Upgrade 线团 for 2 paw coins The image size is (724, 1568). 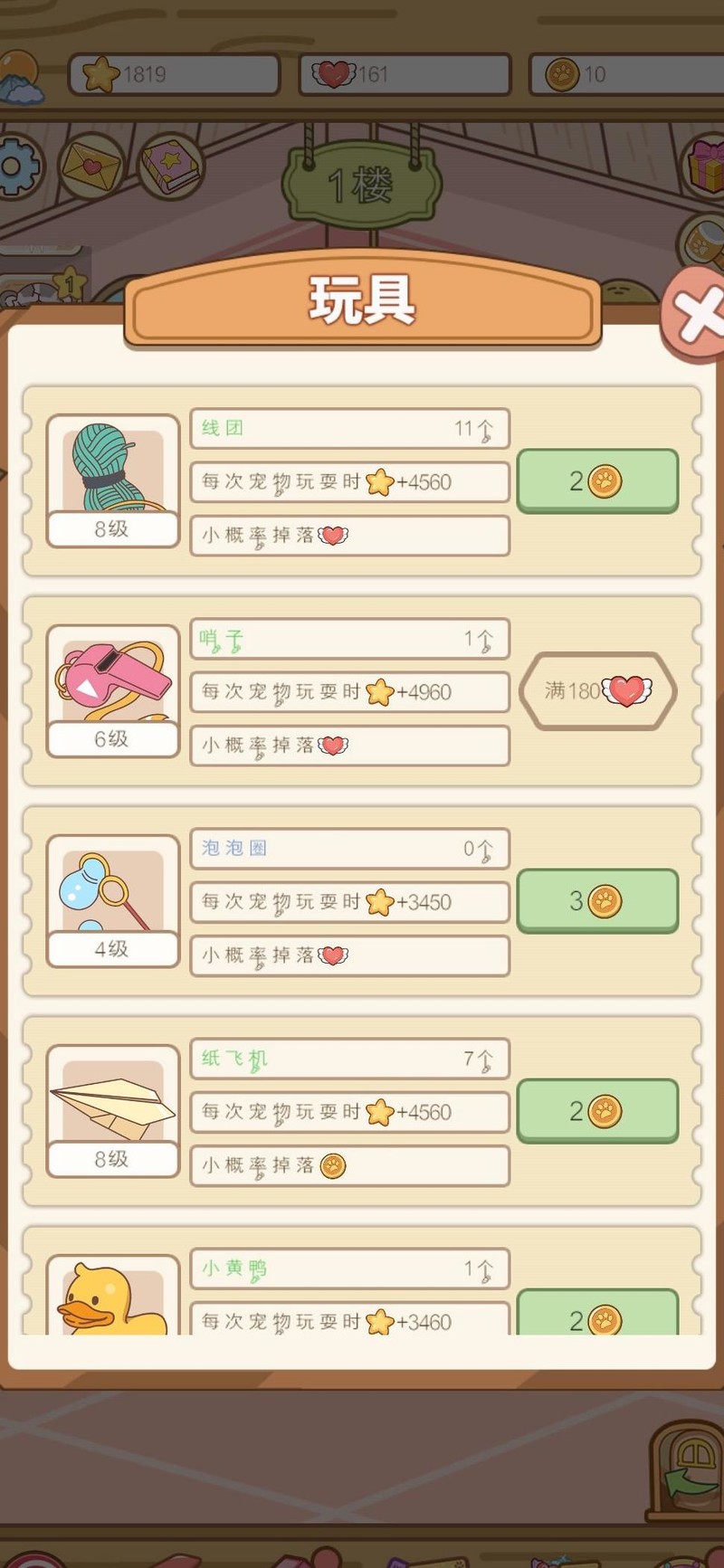coord(597,480)
